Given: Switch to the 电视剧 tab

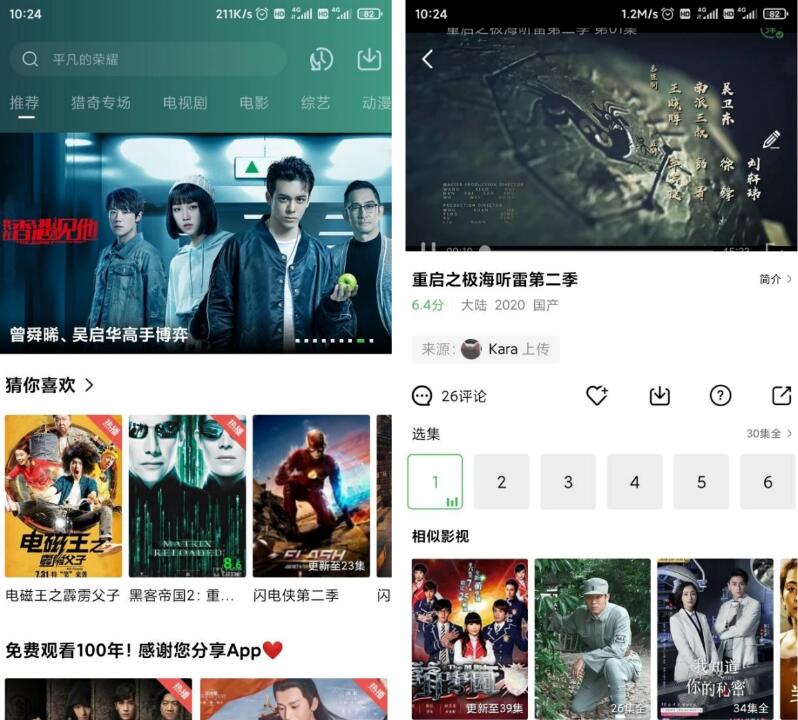Looking at the screenshot, I should pos(185,103).
